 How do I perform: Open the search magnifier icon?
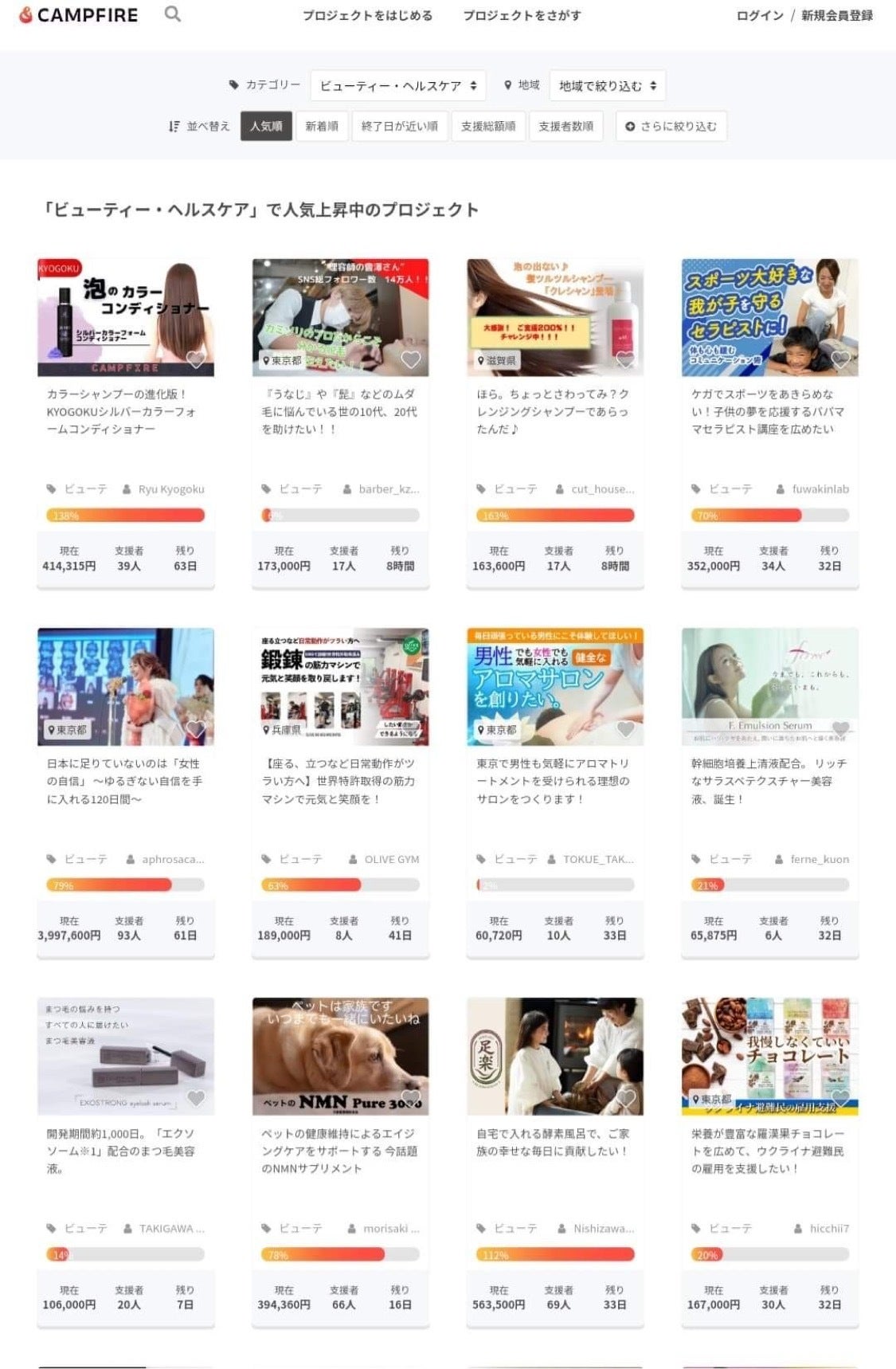tap(172, 14)
